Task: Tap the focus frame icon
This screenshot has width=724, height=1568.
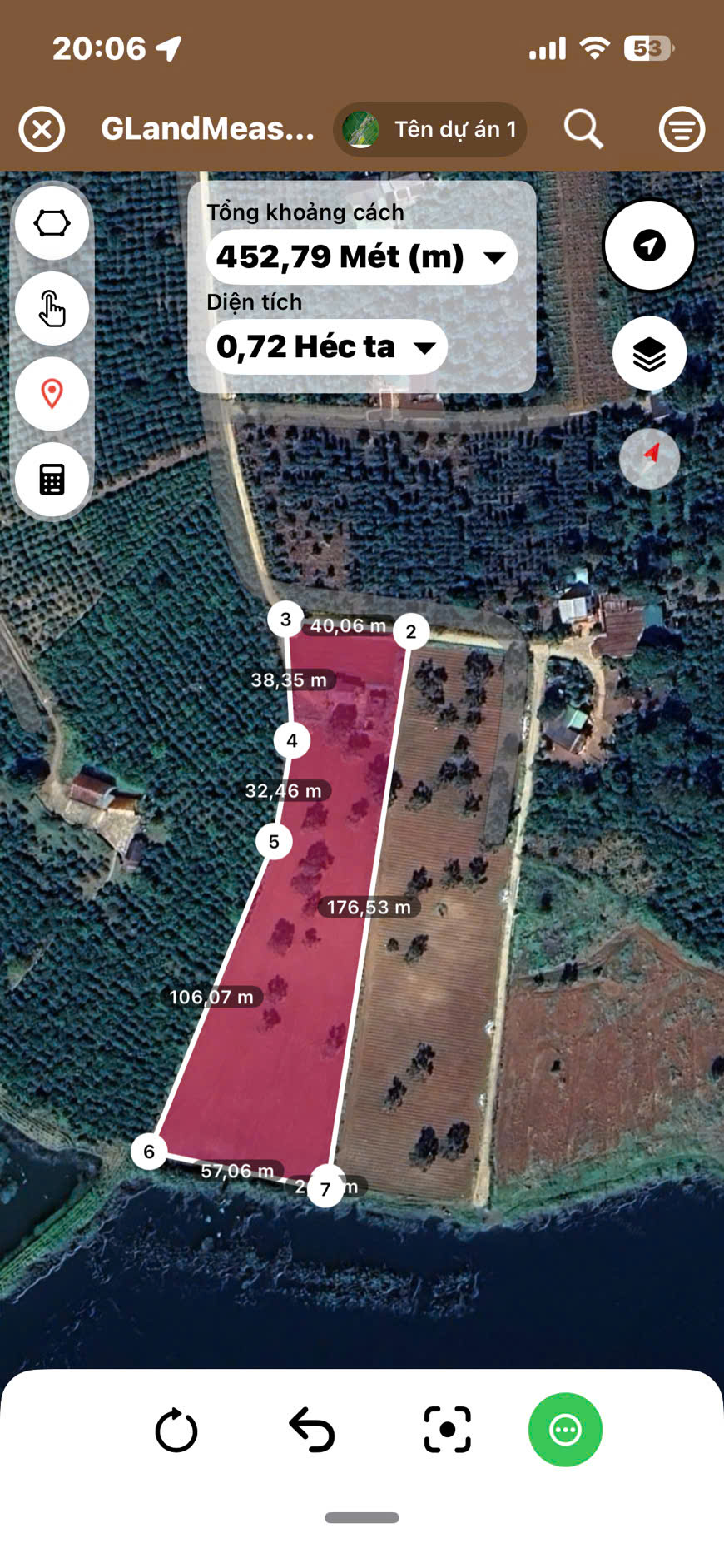Action: 448,1430
